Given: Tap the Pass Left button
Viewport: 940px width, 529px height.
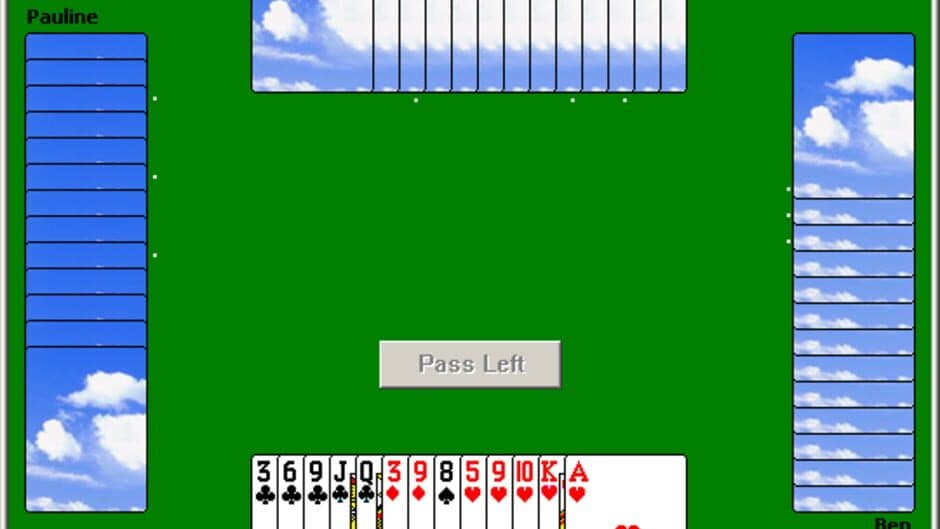Looking at the screenshot, I should coord(470,364).
